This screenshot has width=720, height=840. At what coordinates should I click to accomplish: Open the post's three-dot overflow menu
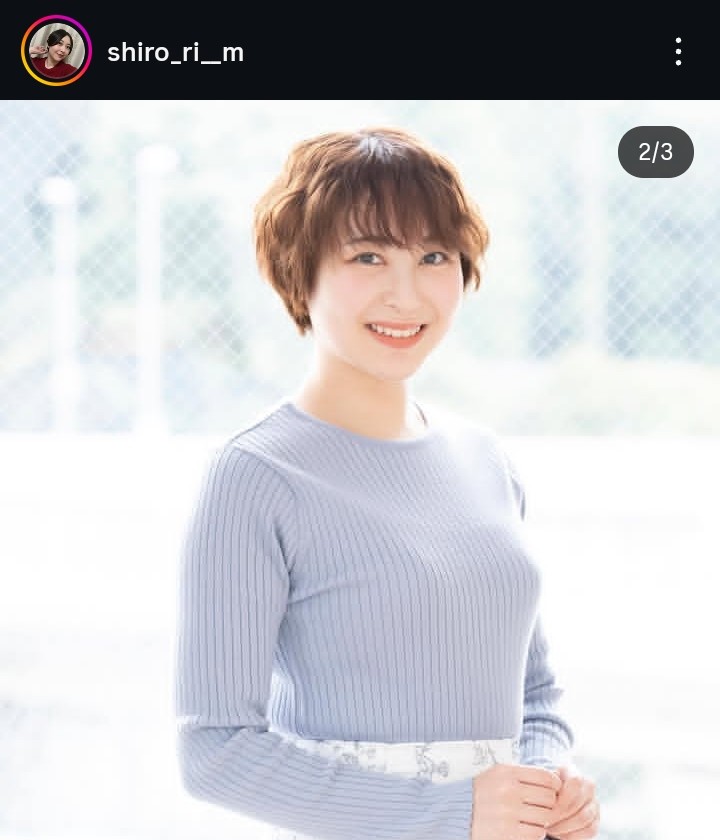(x=678, y=52)
